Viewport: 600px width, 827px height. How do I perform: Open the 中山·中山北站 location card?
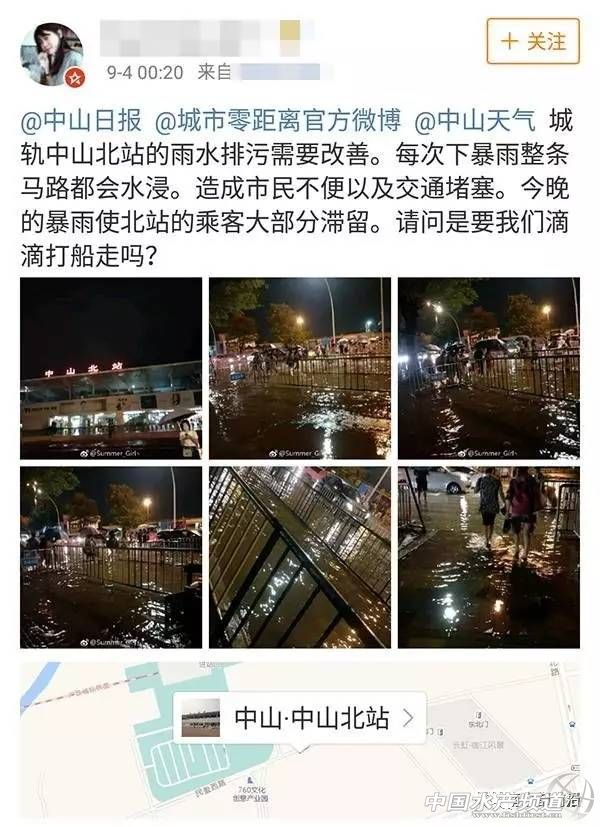(x=299, y=717)
